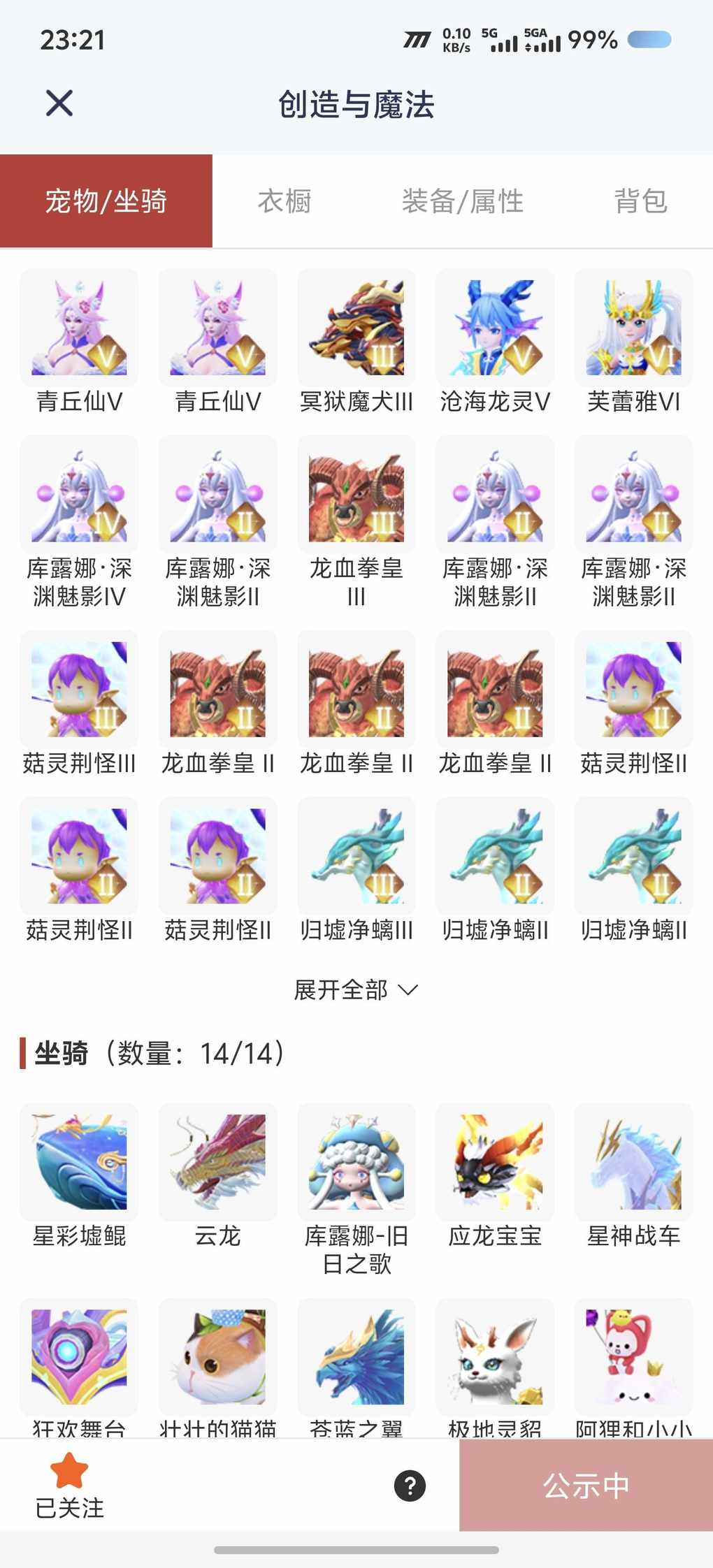Screen dimensions: 713x1568
Task: View the 云龙 mount
Action: [217, 1162]
